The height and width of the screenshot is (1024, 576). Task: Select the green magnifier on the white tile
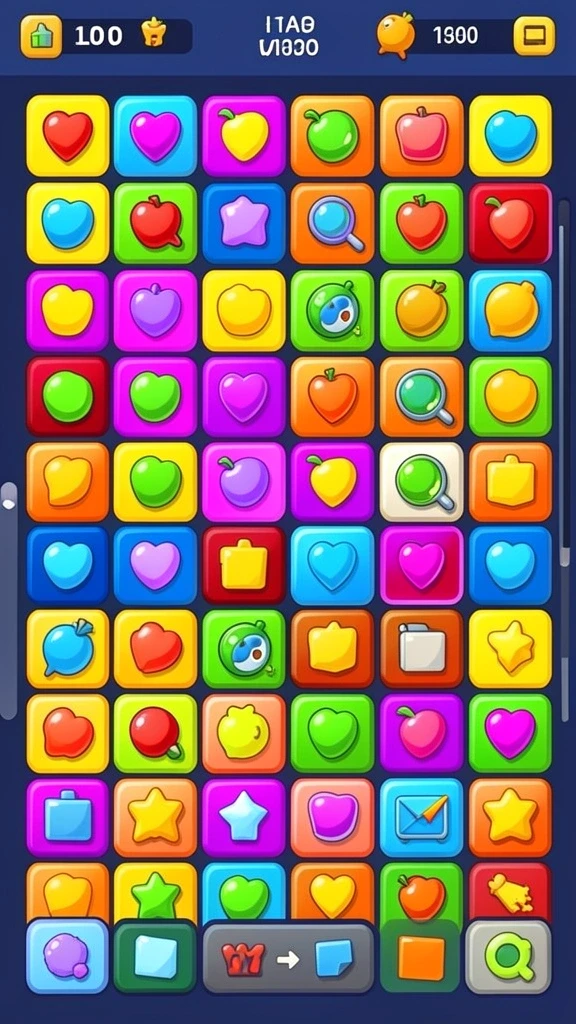coord(421,482)
